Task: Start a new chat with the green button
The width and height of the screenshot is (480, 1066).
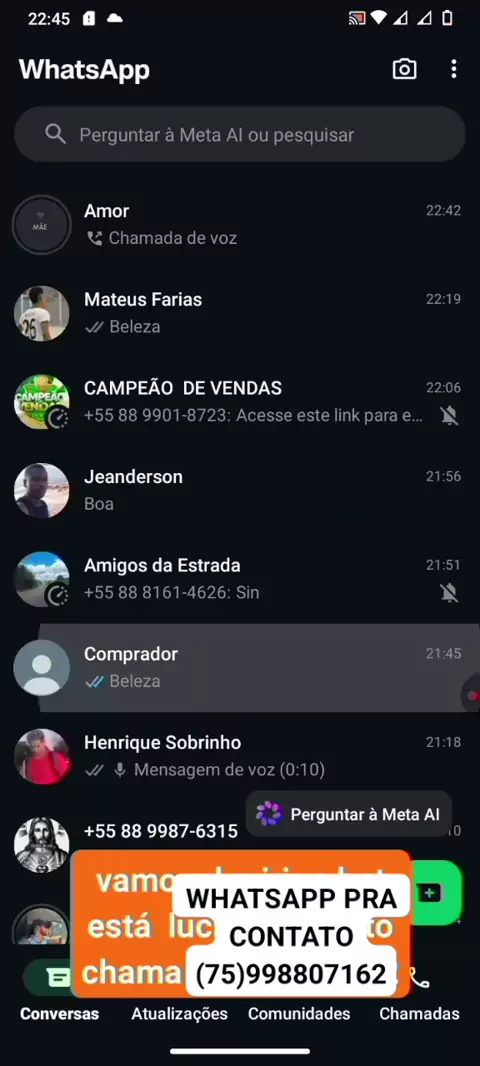Action: (x=436, y=893)
